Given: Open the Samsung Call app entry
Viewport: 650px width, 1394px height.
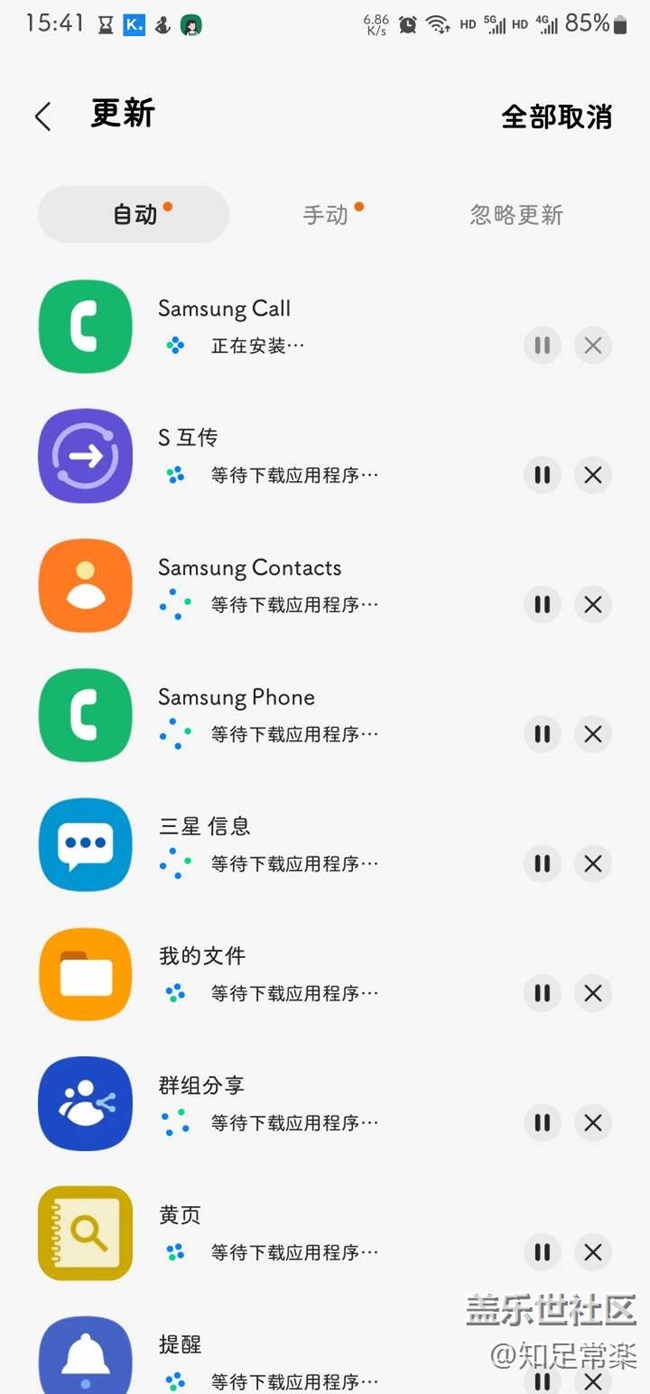Looking at the screenshot, I should [x=325, y=326].
